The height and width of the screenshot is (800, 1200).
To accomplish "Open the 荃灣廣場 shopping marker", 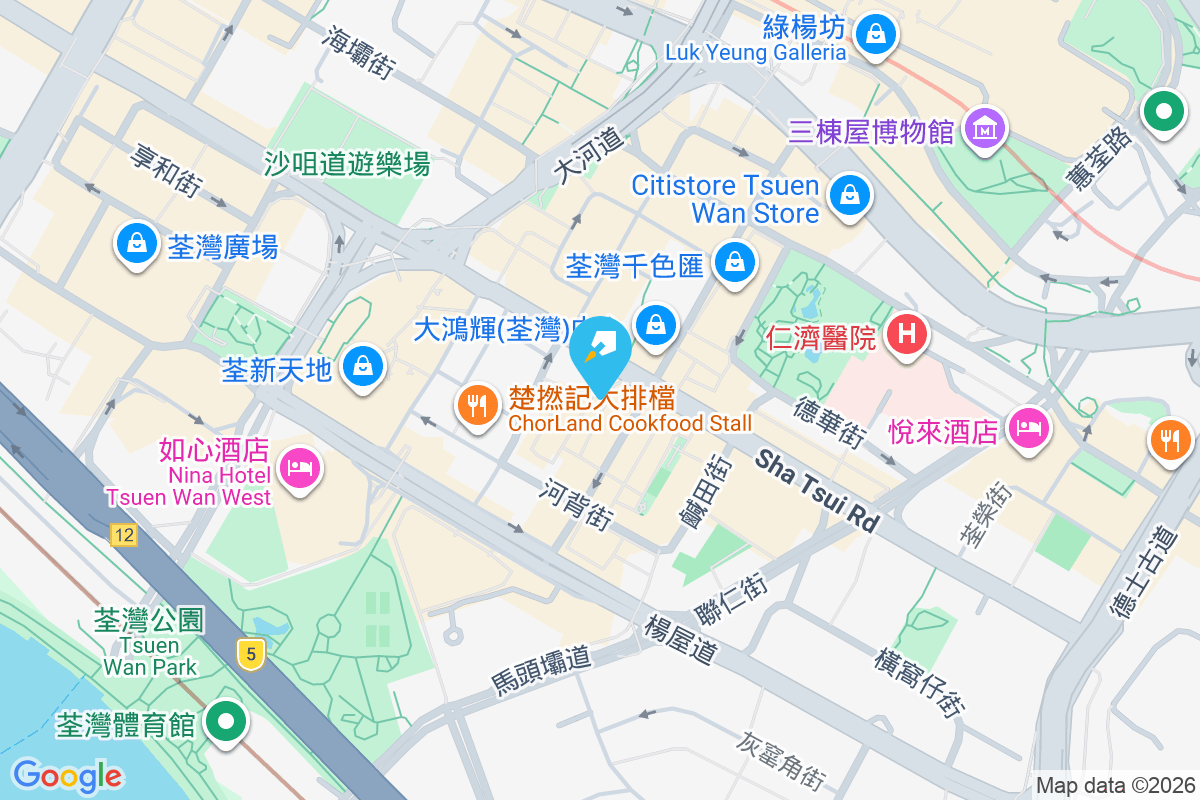I will tap(137, 243).
